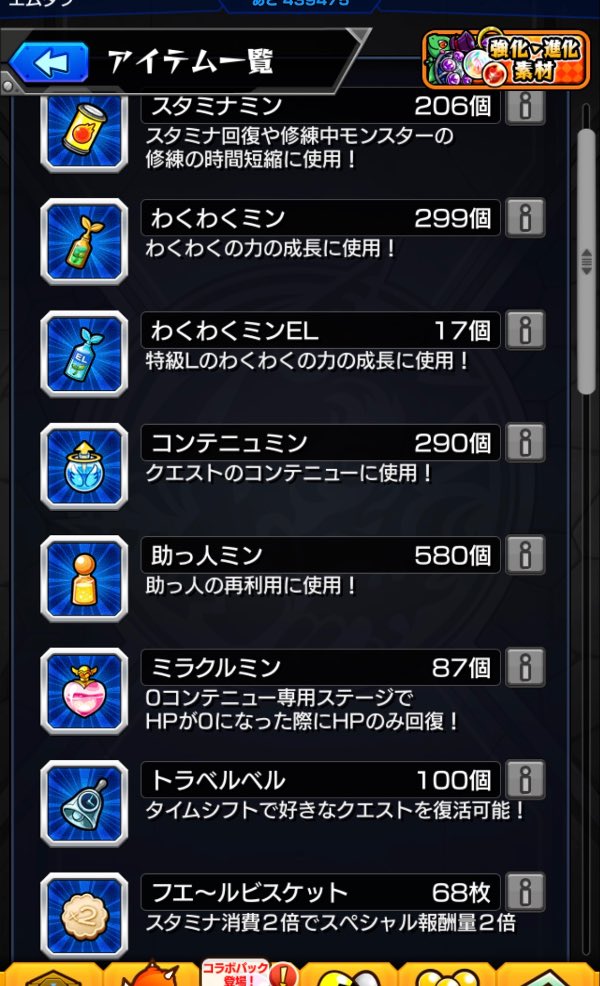Open info for フエ〜ルビスケット
This screenshot has height=986, width=600.
click(x=525, y=892)
